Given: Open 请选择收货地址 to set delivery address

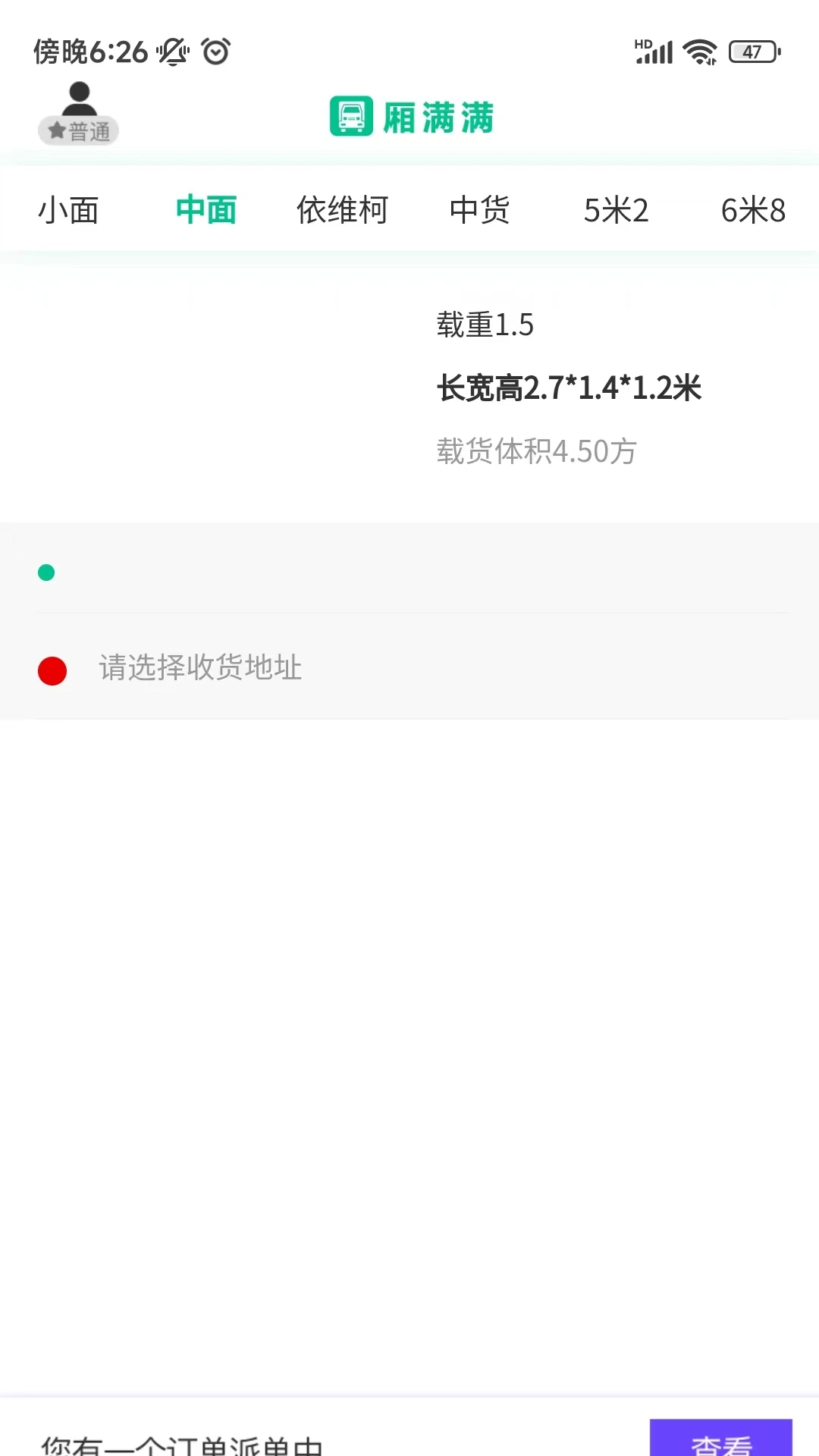Looking at the screenshot, I should point(201,670).
